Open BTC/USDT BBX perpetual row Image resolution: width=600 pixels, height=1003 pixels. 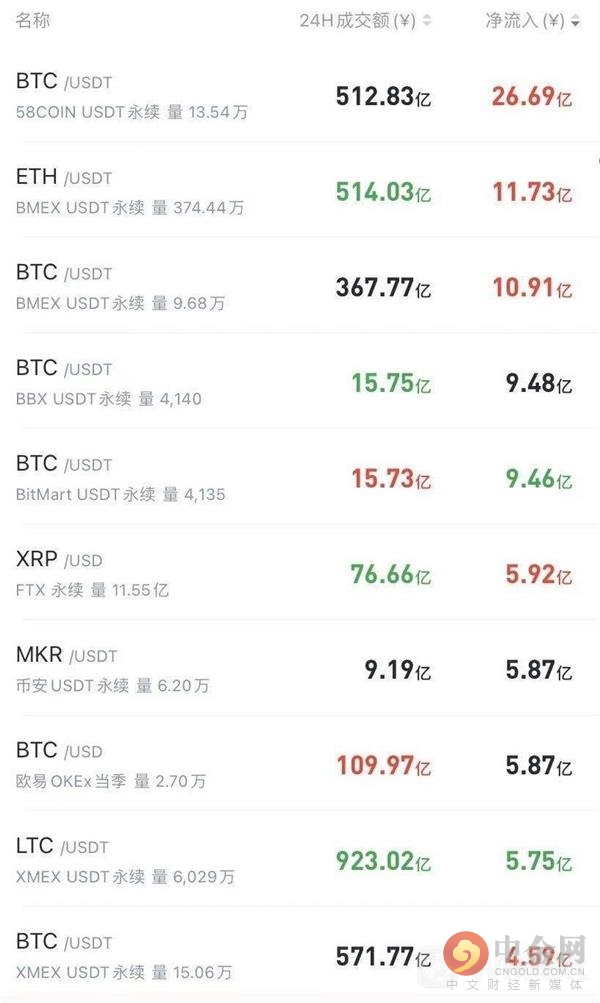tap(300, 381)
